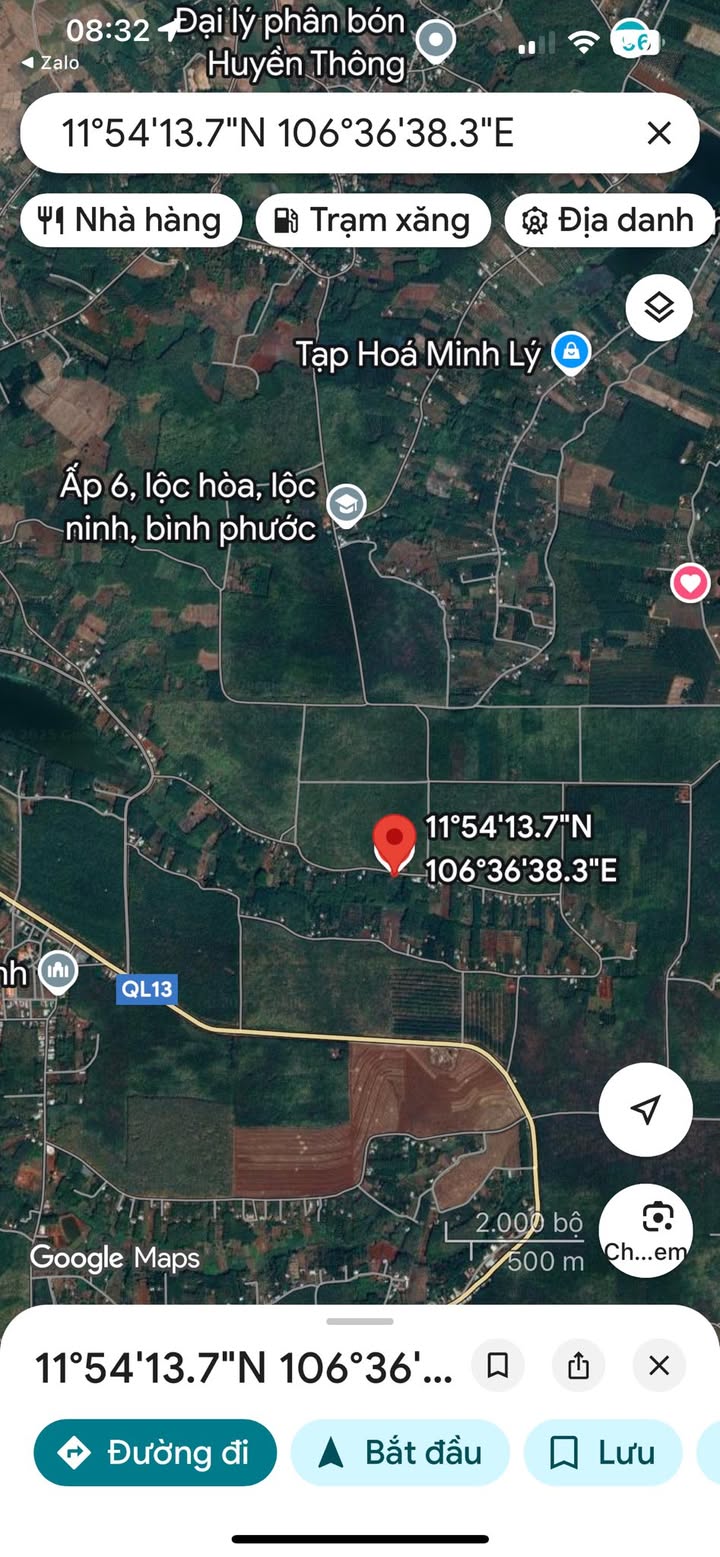Show Trạm xăng nearby
The height and width of the screenshot is (1557, 720).
373,220
